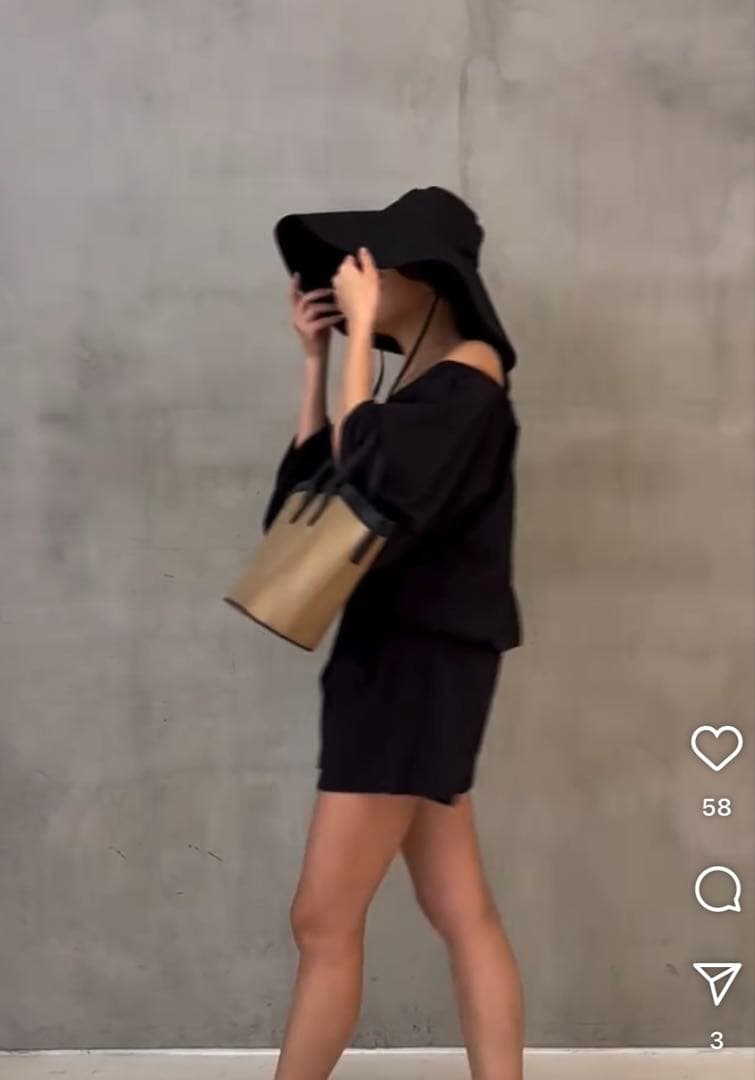Open the comments on this reel
This screenshot has height=1080, width=755.
click(717, 889)
